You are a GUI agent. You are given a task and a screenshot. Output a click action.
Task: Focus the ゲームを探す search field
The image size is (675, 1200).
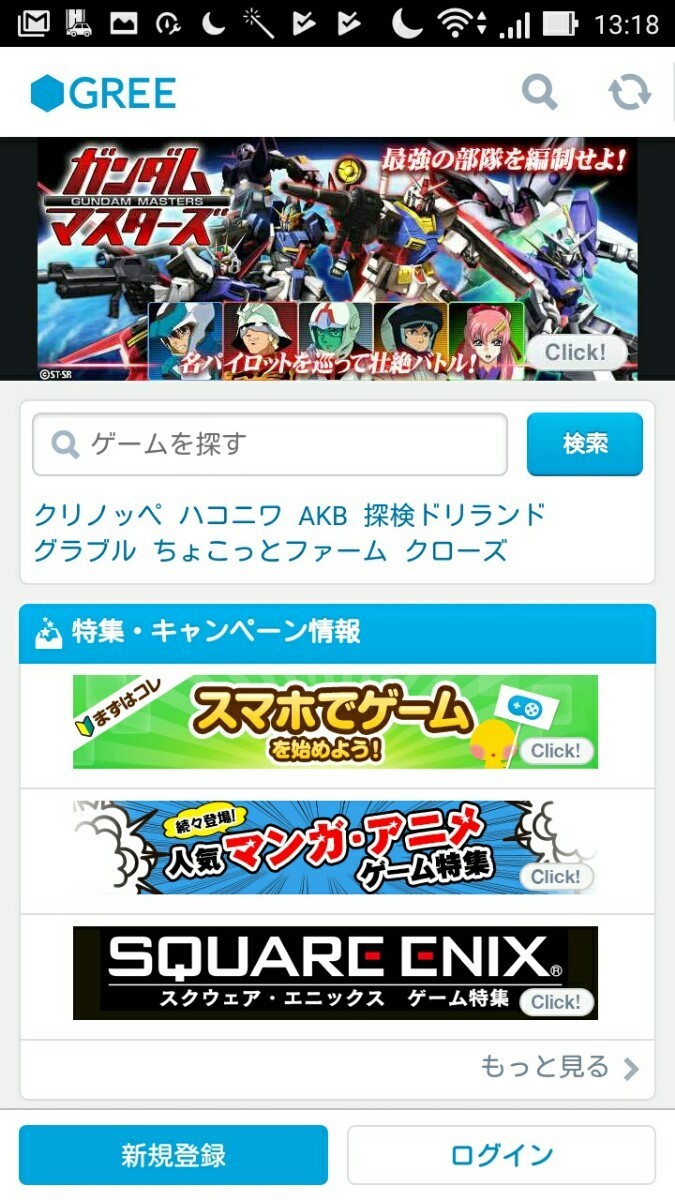pyautogui.click(x=270, y=444)
